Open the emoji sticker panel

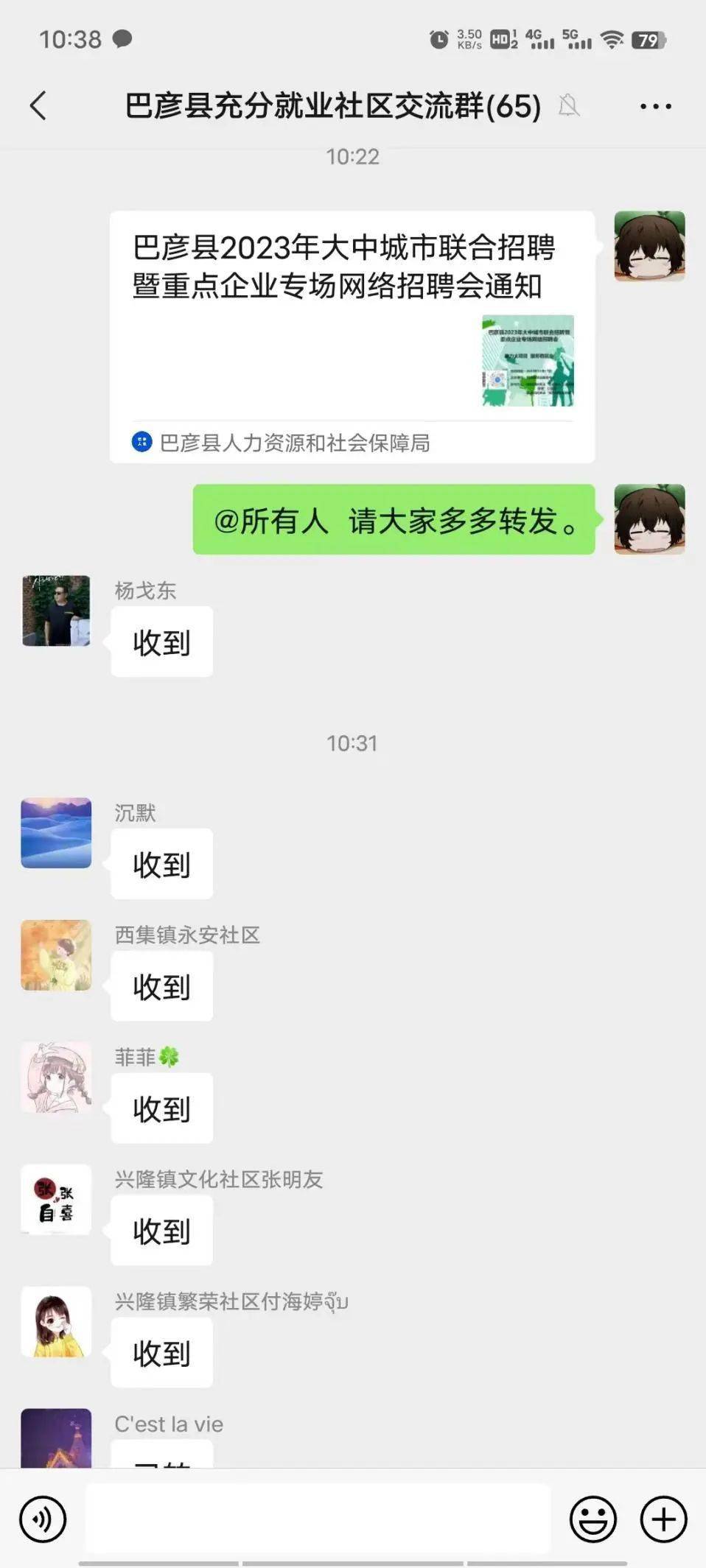[x=593, y=1519]
